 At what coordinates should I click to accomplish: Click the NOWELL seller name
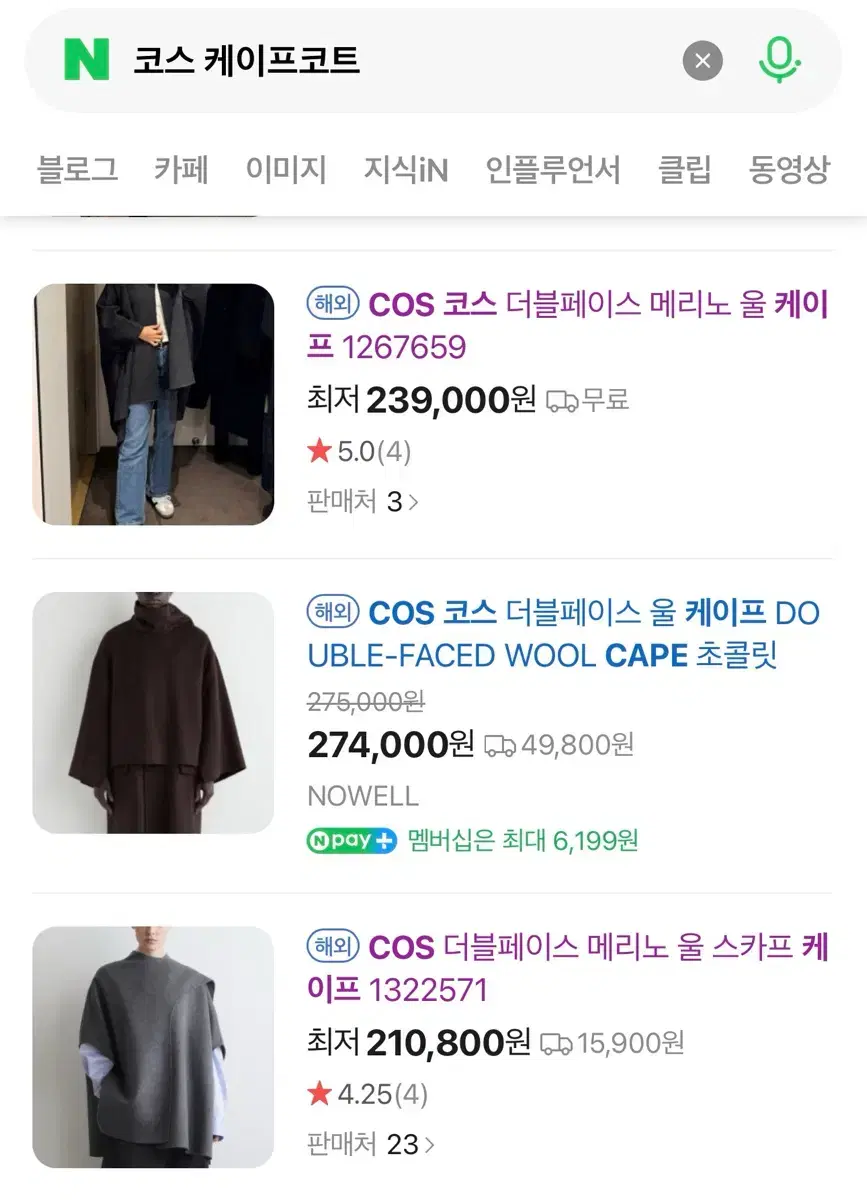(x=361, y=796)
